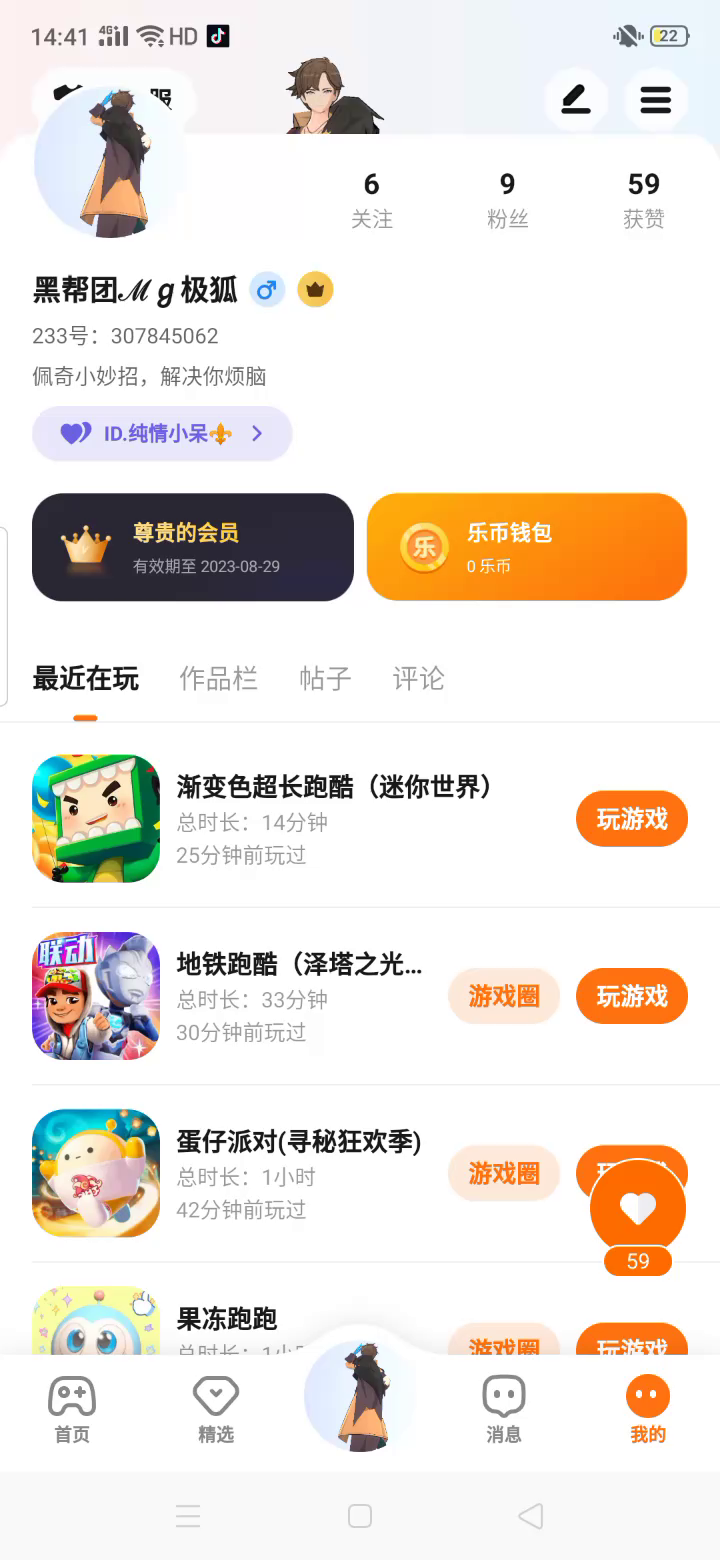Switch to the 帖子 tab
This screenshot has height=1560, width=720.
pos(325,679)
